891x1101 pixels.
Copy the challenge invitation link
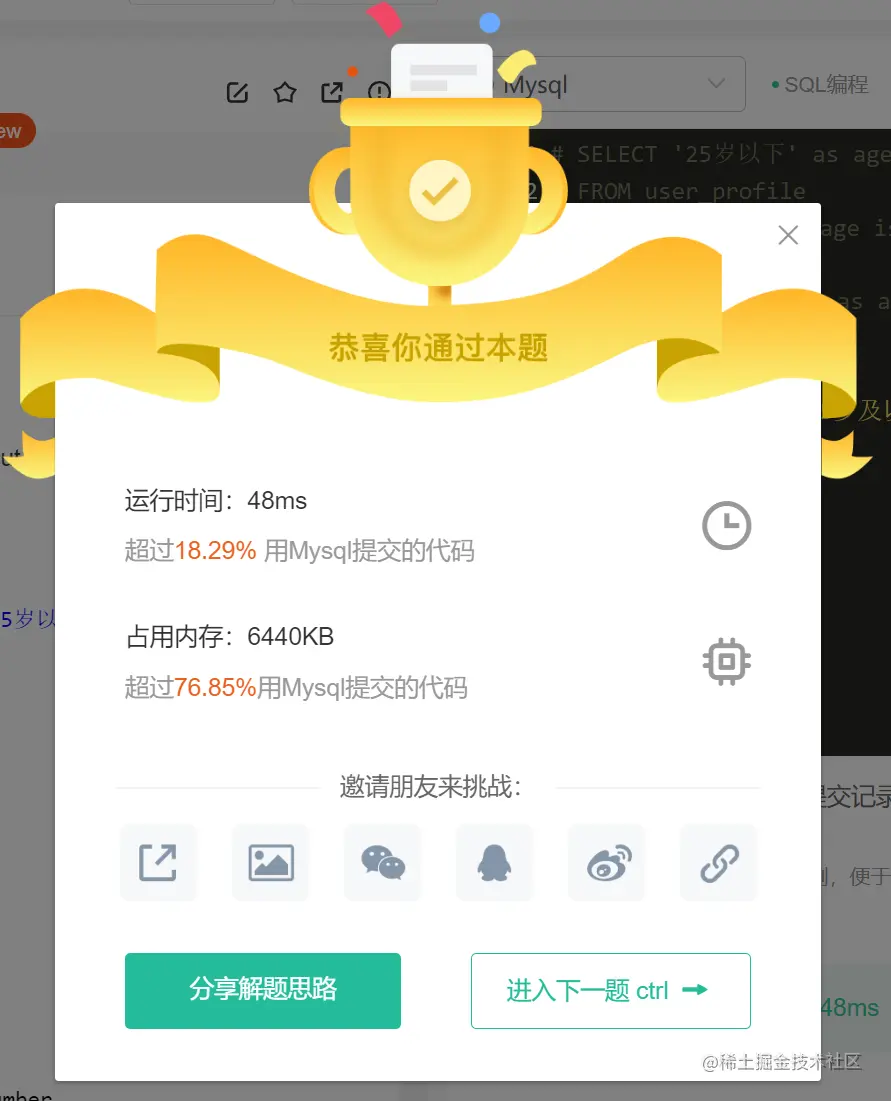719,862
